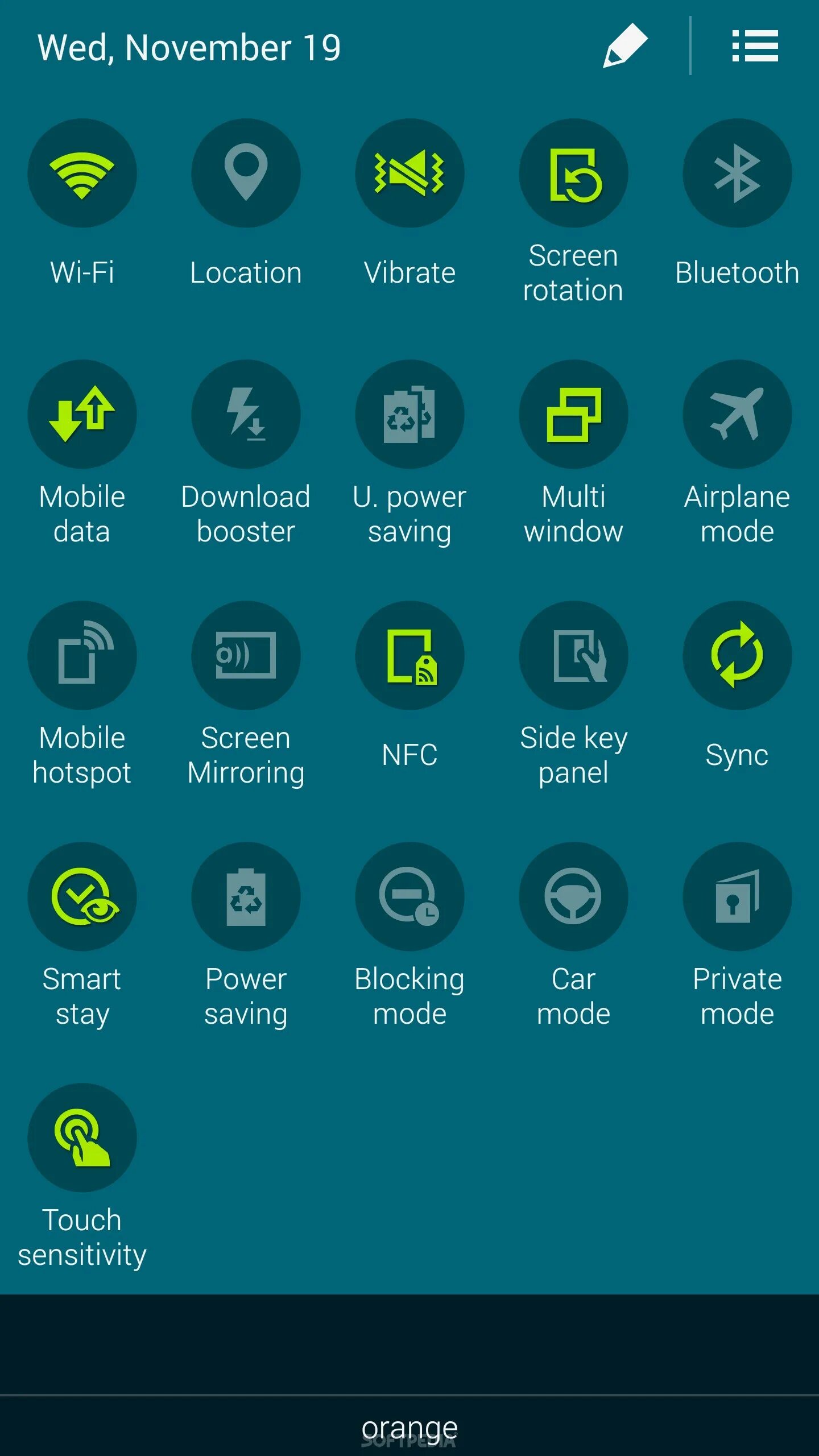Start Screen Mirroring

[246, 655]
